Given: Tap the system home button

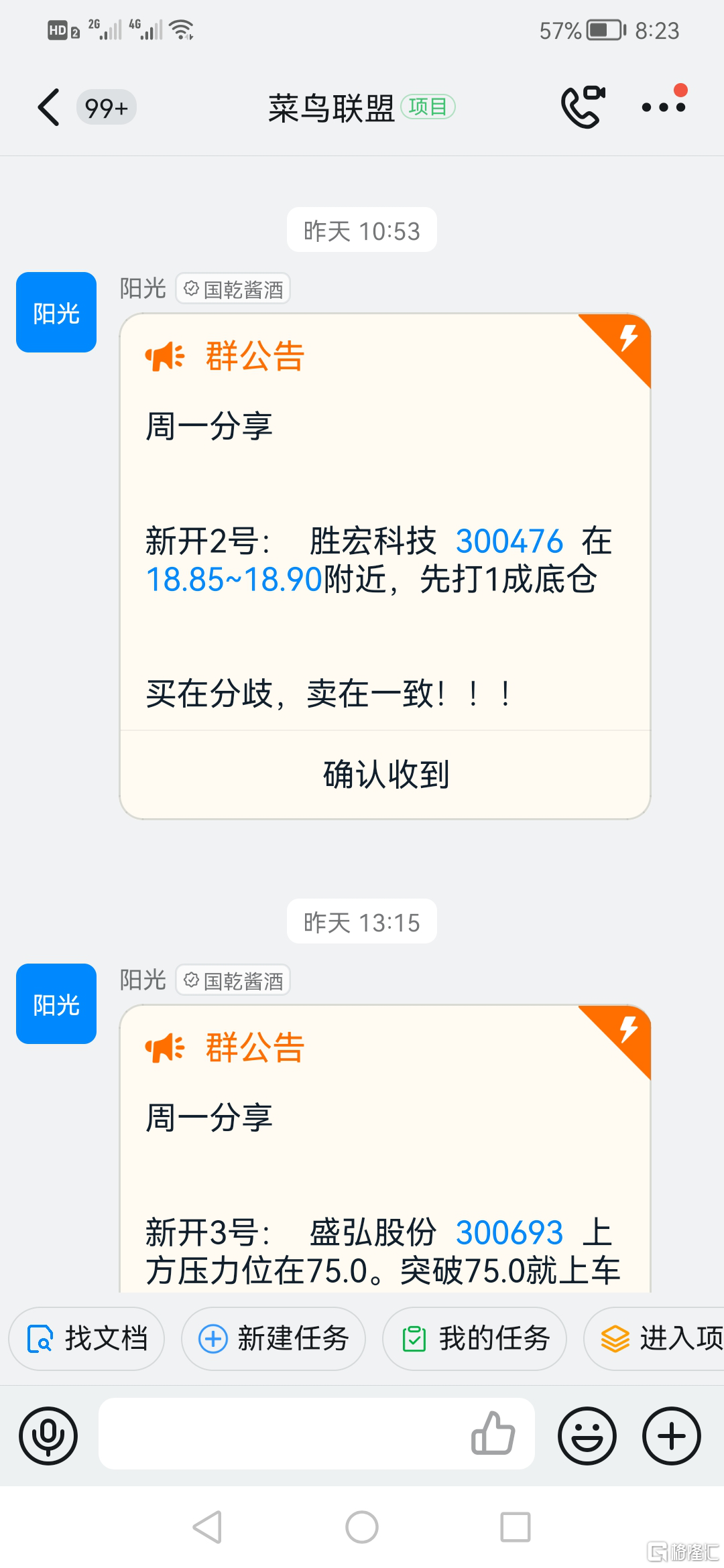Looking at the screenshot, I should coord(362,1528).
